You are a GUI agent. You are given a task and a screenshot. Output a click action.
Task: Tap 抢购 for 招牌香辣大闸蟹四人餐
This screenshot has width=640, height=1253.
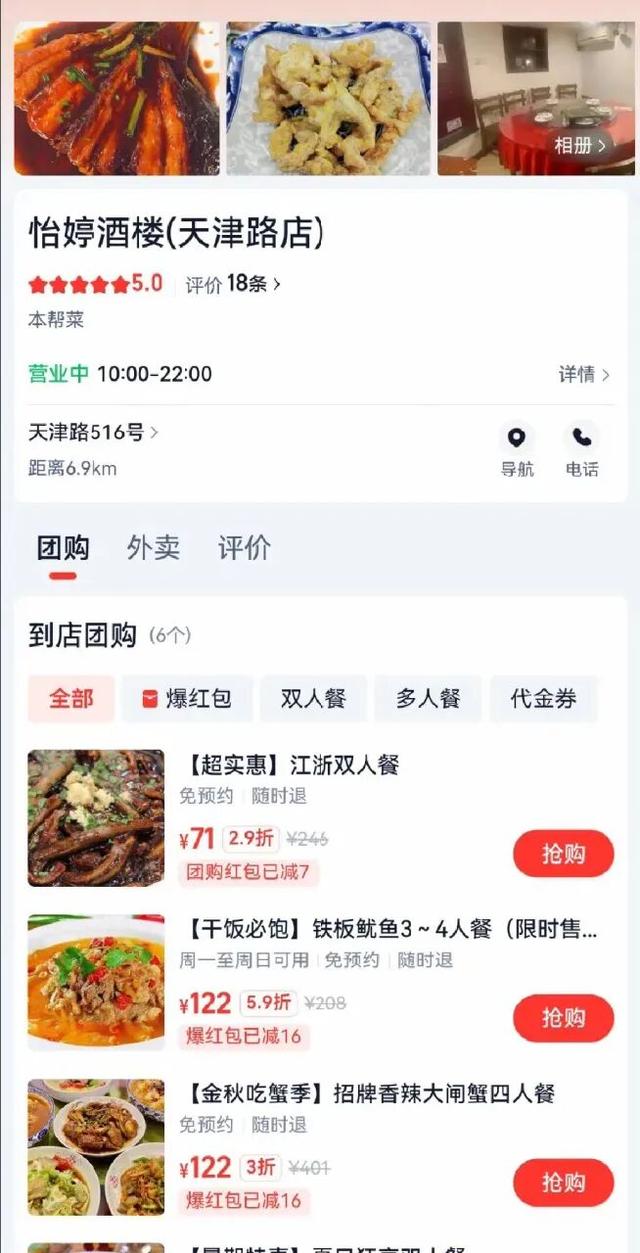(563, 1183)
